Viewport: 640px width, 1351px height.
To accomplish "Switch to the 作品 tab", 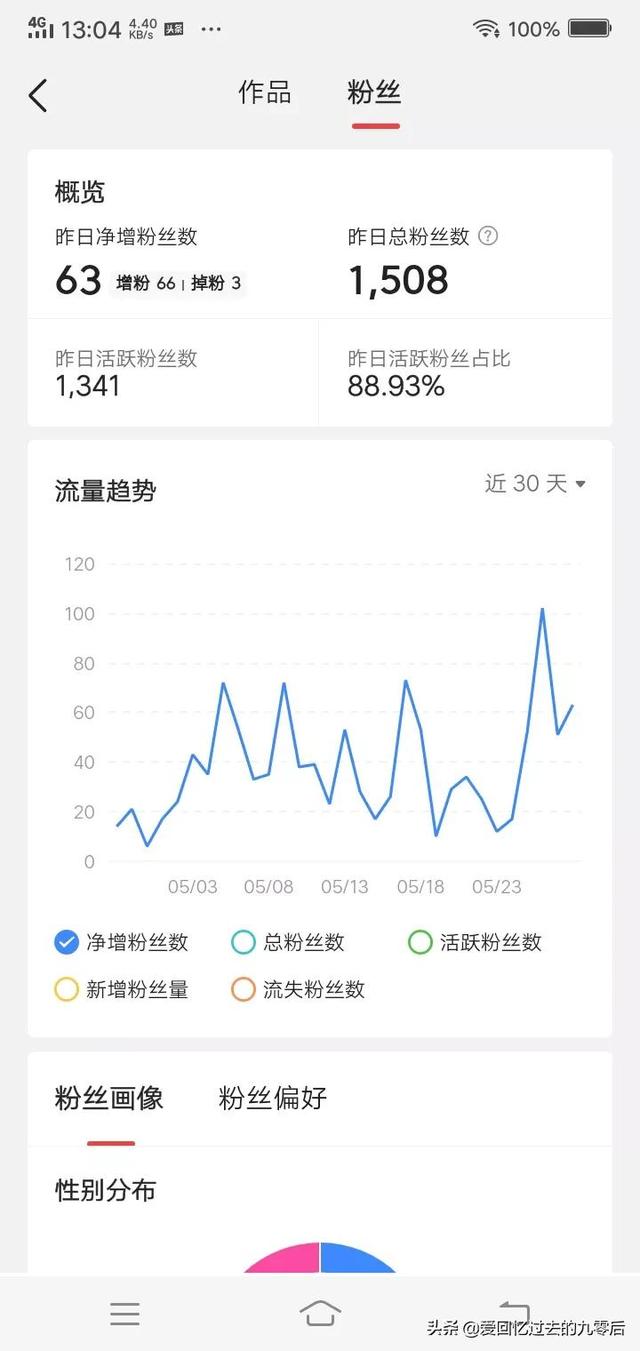I will pyautogui.click(x=265, y=93).
